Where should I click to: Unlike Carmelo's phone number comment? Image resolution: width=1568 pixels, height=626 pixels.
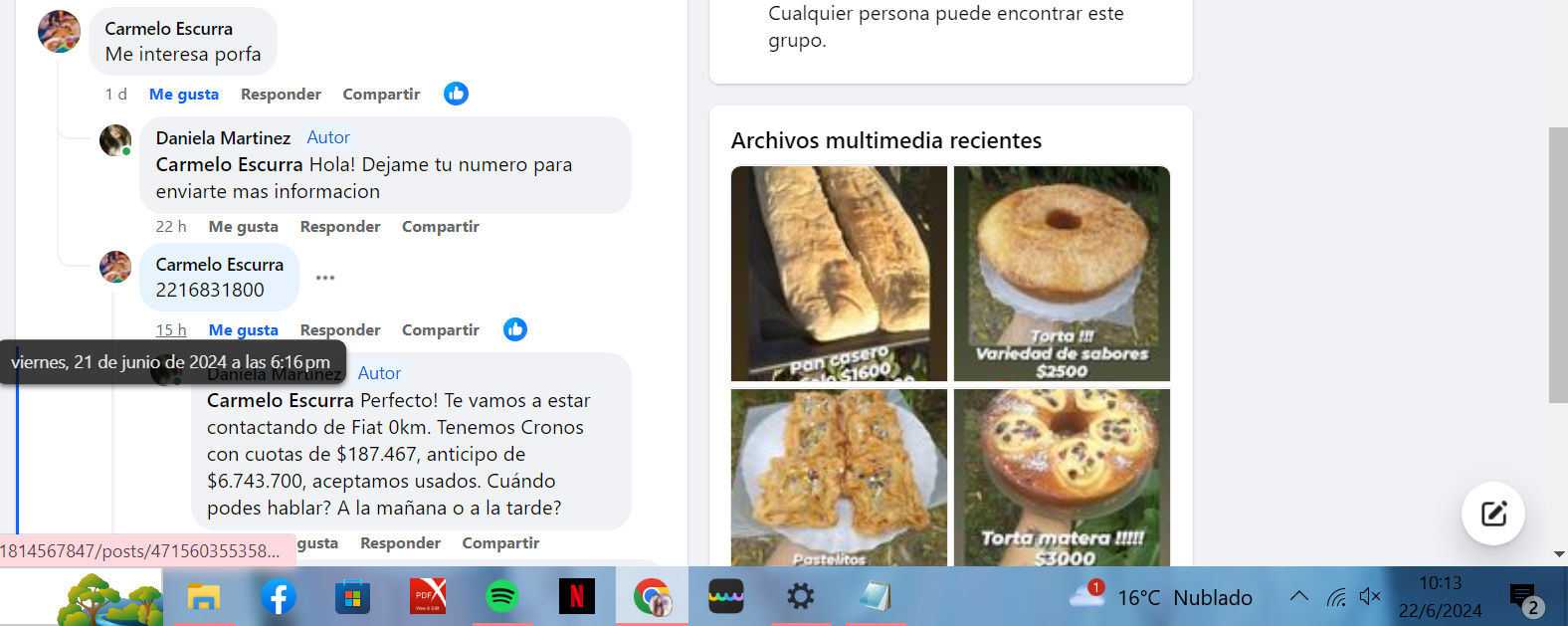pyautogui.click(x=243, y=330)
